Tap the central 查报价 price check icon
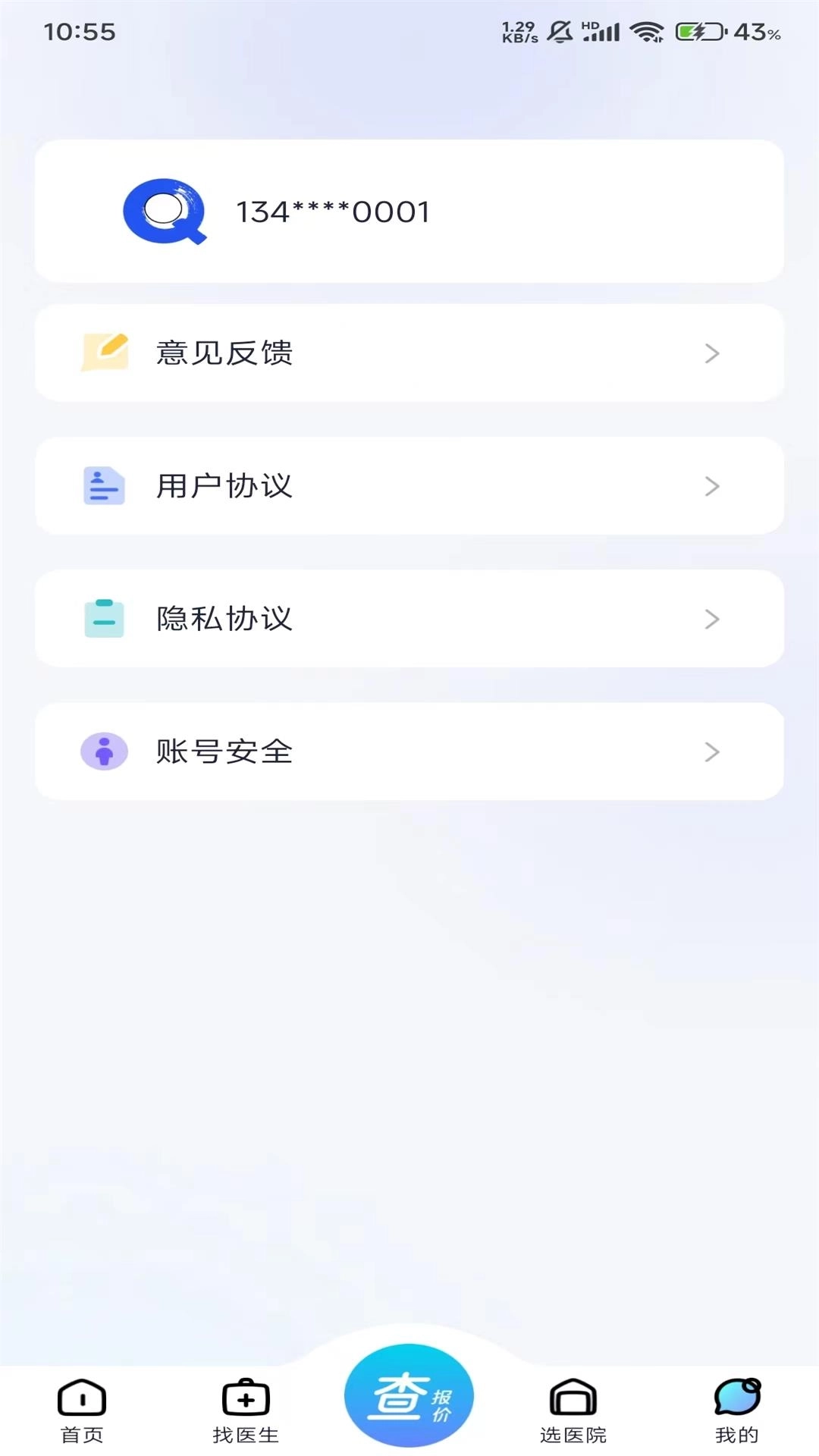 tap(409, 1395)
